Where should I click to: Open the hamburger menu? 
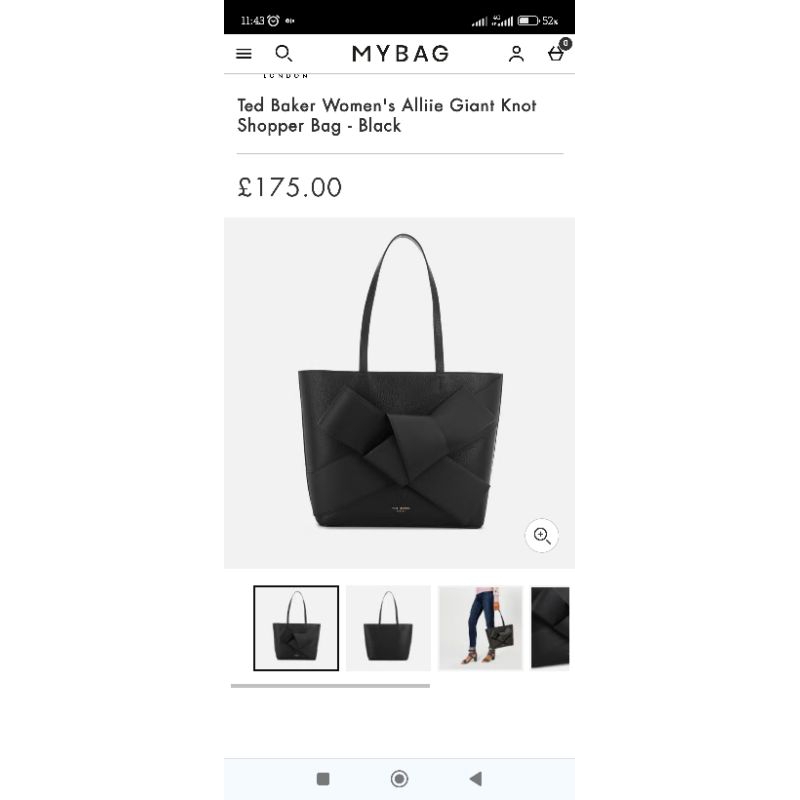click(x=244, y=54)
